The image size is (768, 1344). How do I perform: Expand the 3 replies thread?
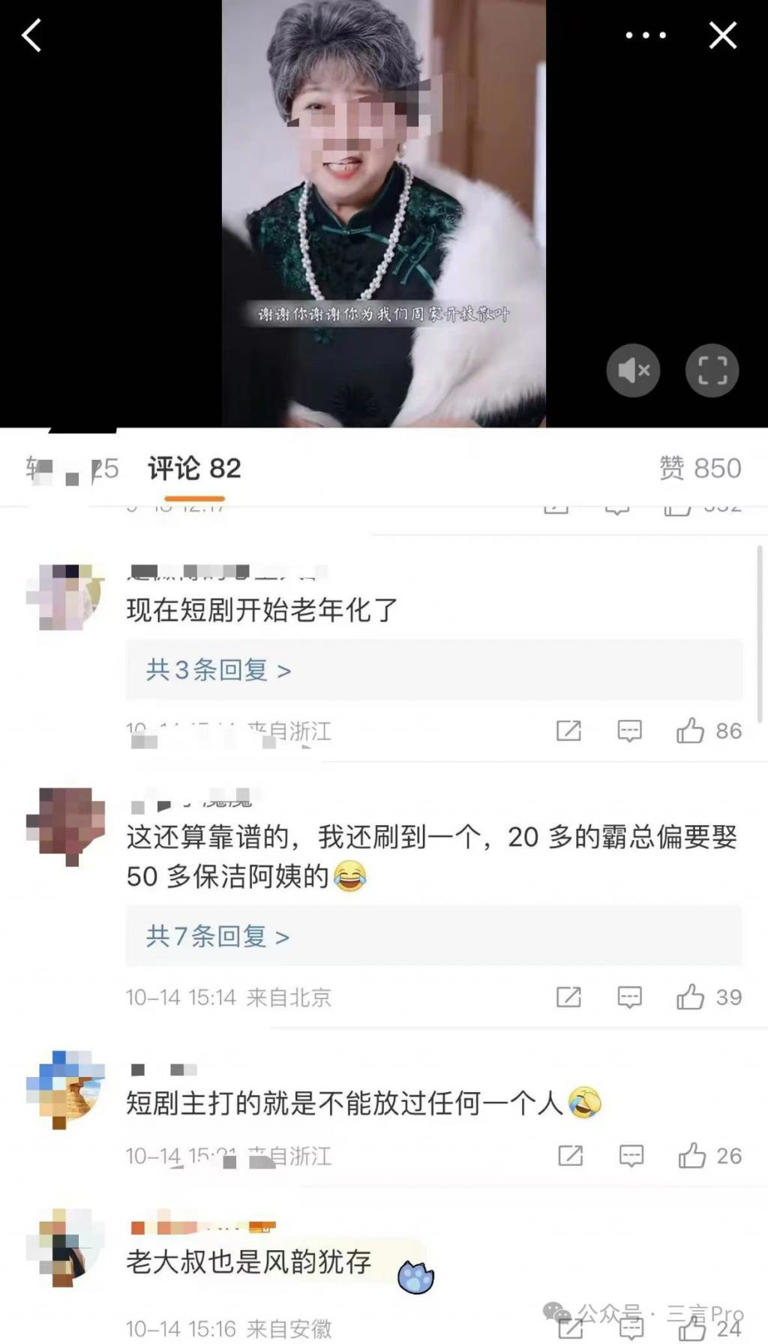[214, 670]
